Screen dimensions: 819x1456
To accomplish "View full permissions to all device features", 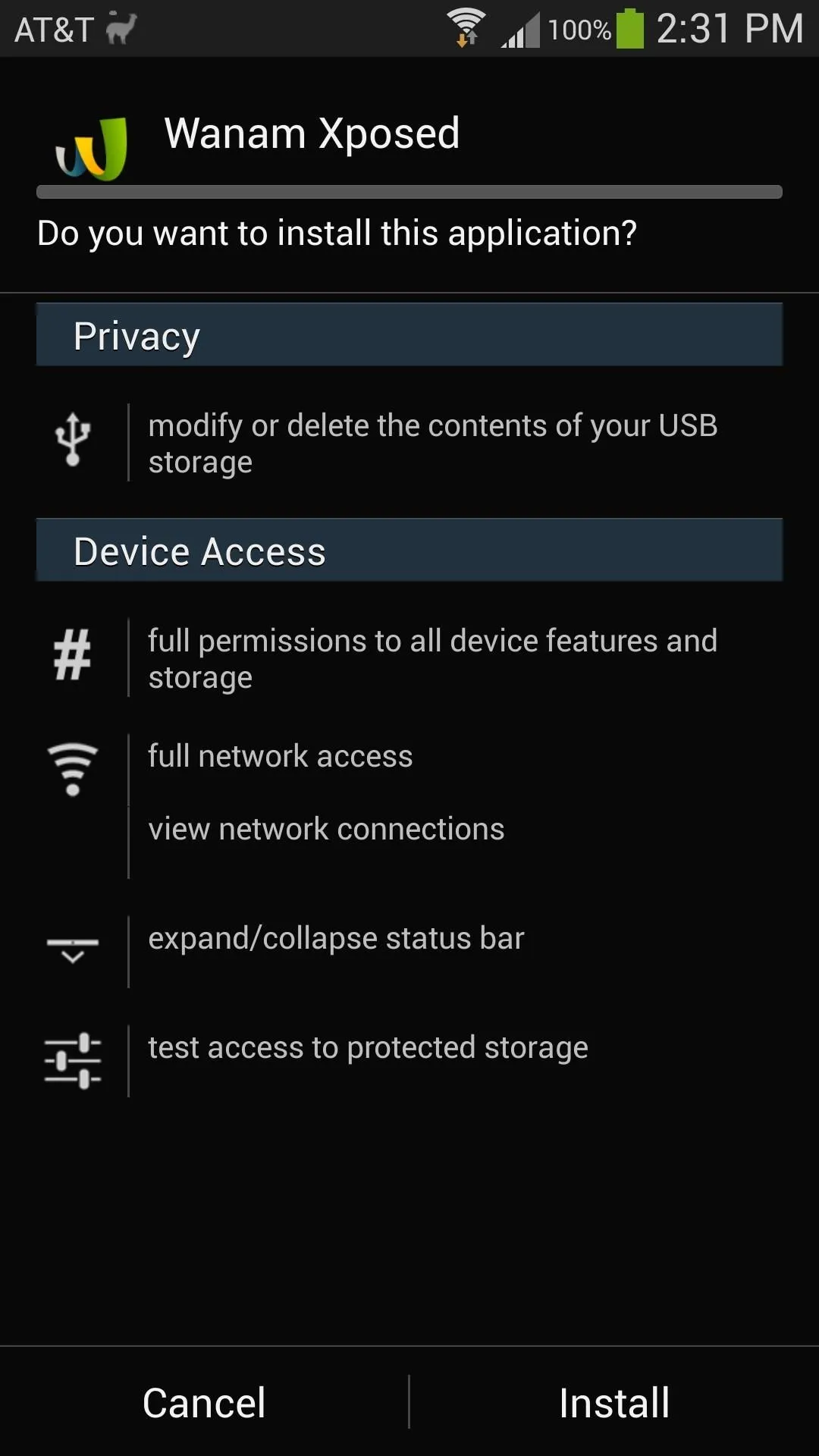I will tap(409, 658).
